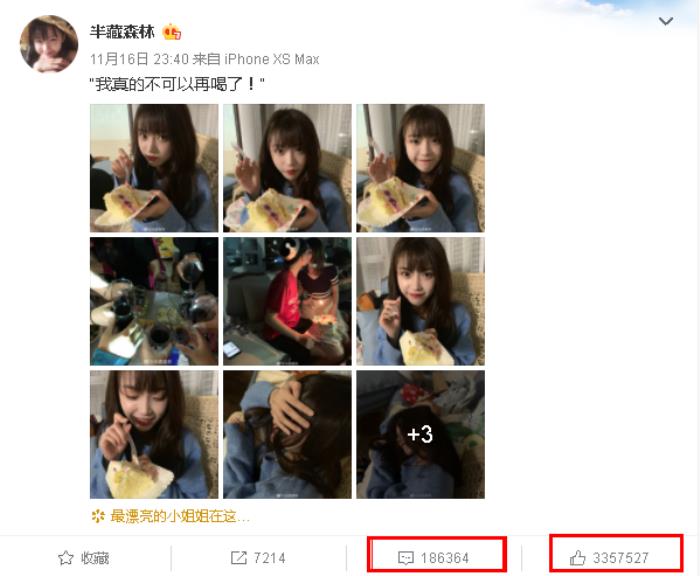Open the +3 photo tile
Image resolution: width=700 pixels, height=576 pixels.
click(x=420, y=434)
